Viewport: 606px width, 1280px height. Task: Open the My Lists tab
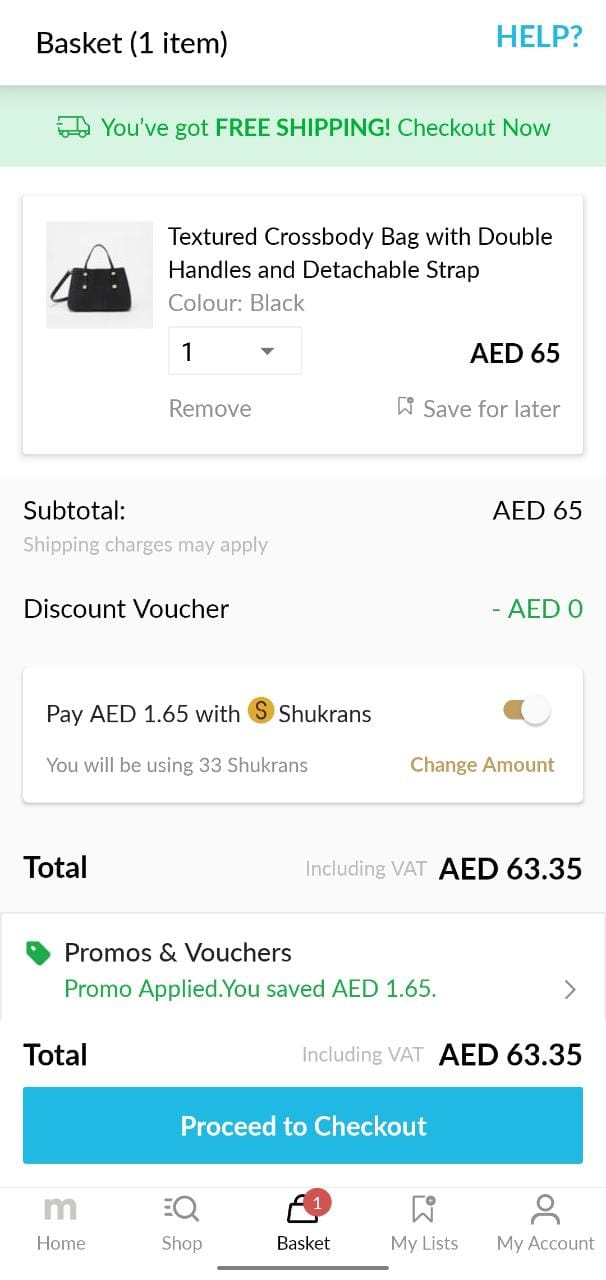click(424, 1223)
